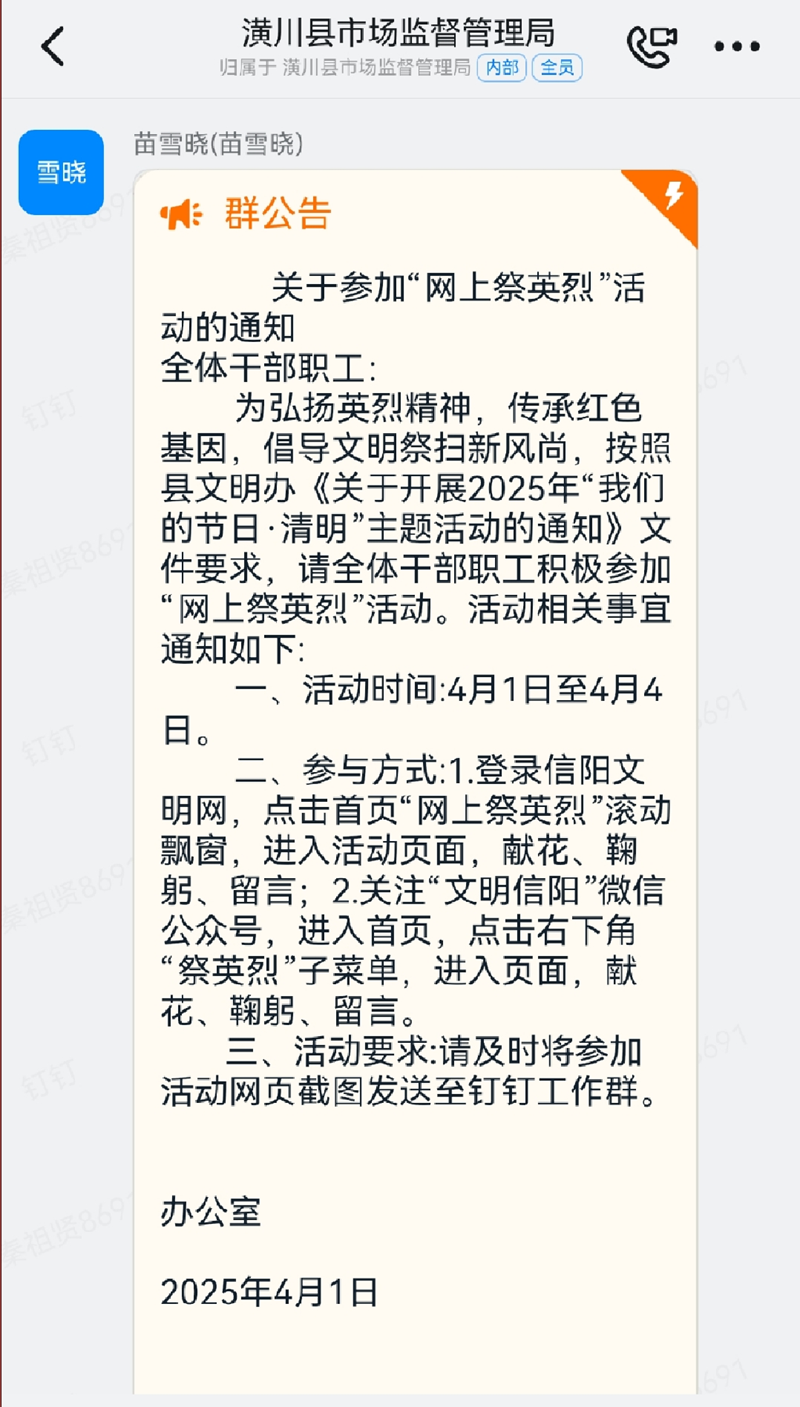This screenshot has width=800, height=1407.
Task: Open 苗雪晓's profile avatar
Action: pyautogui.click(x=61, y=172)
